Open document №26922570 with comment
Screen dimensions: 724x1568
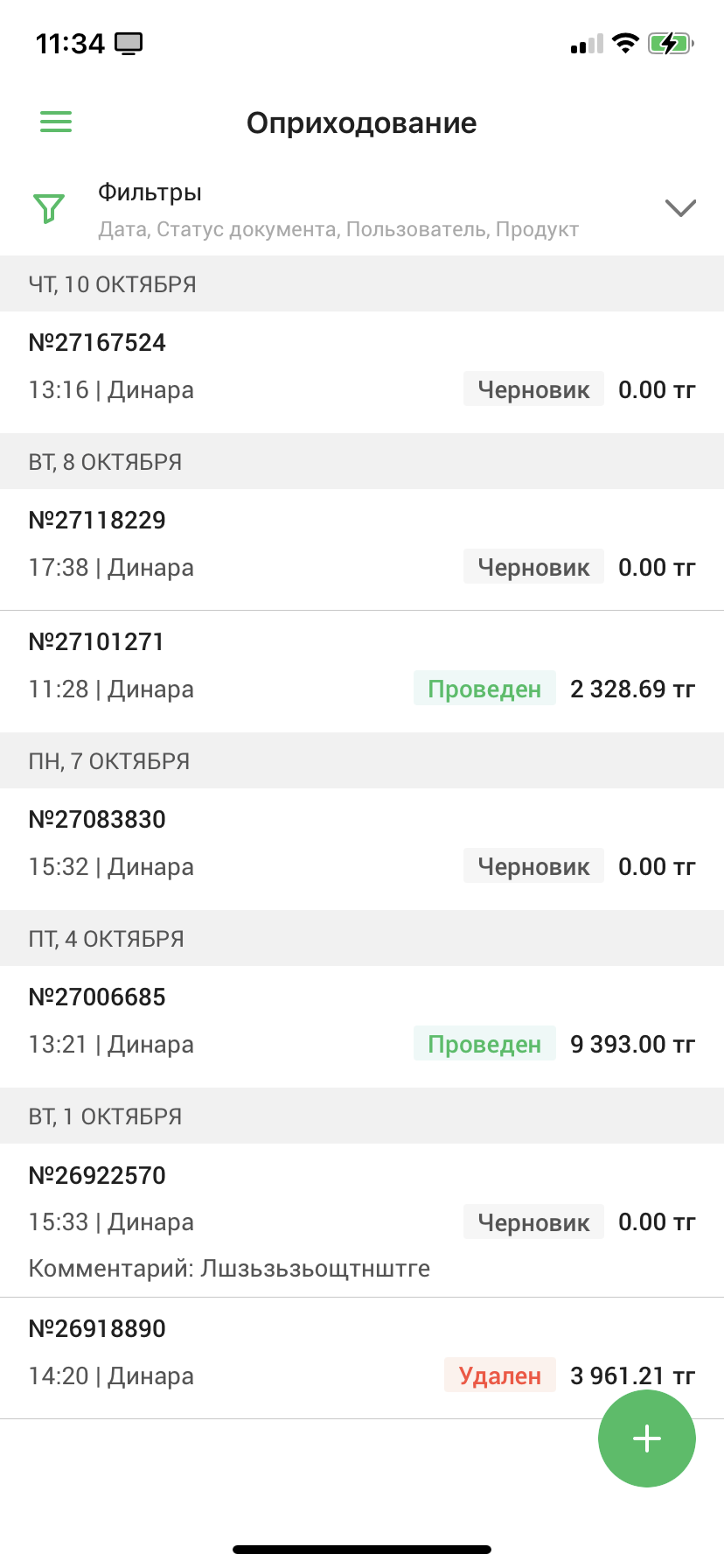point(362,1220)
